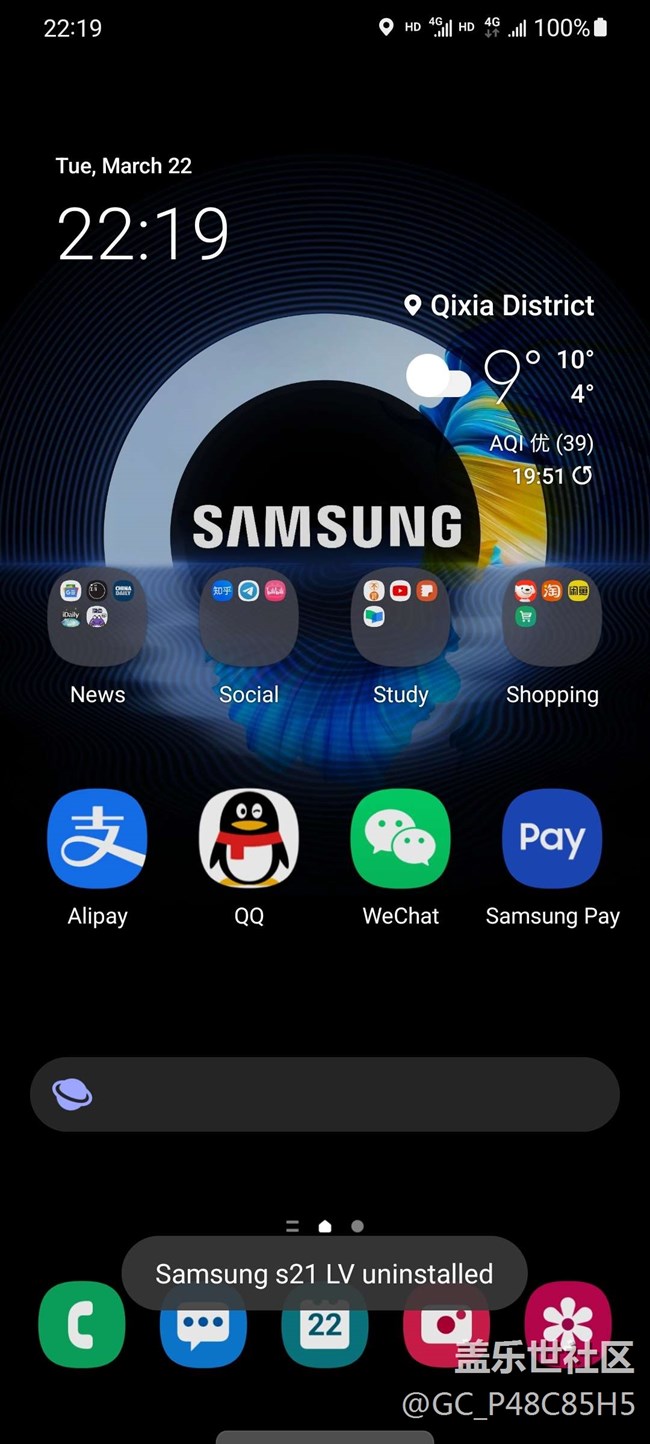This screenshot has height=1444, width=650.
Task: Open the Calendar app in the dock
Action: (x=324, y=1330)
